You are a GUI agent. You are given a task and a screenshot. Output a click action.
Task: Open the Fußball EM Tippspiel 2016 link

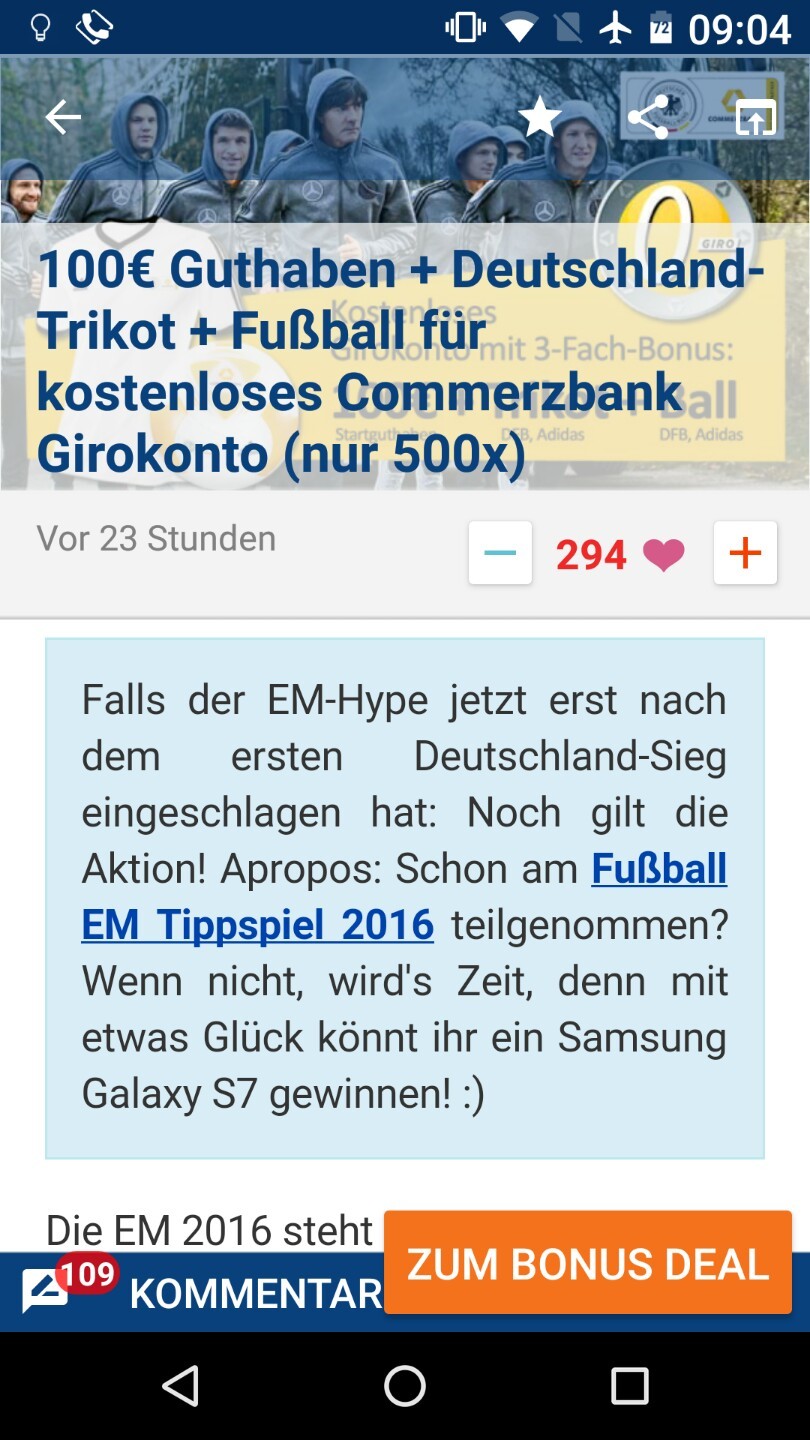[x=404, y=896]
